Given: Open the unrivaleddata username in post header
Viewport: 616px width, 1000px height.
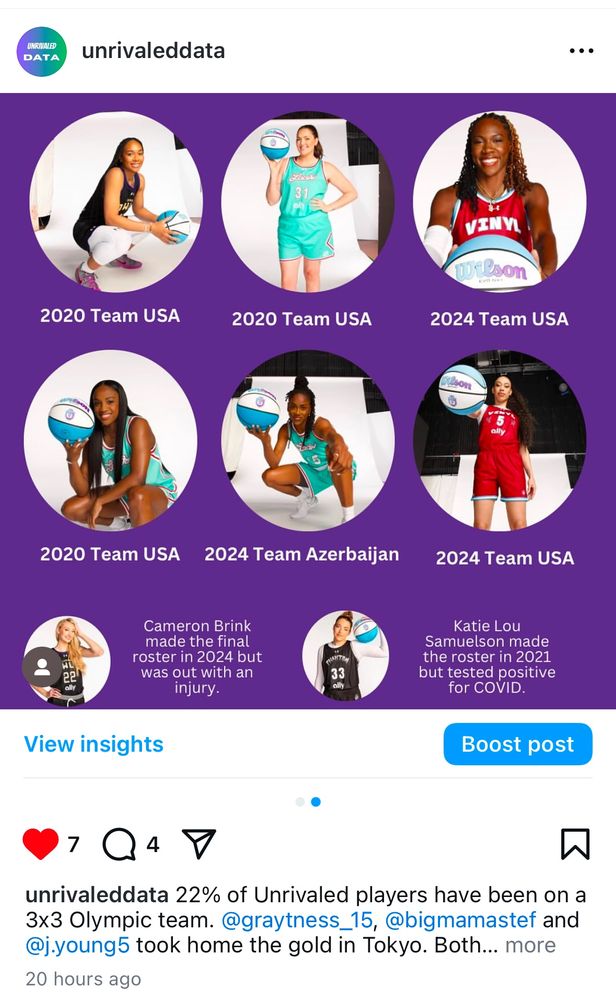Looking at the screenshot, I should pos(153,51).
